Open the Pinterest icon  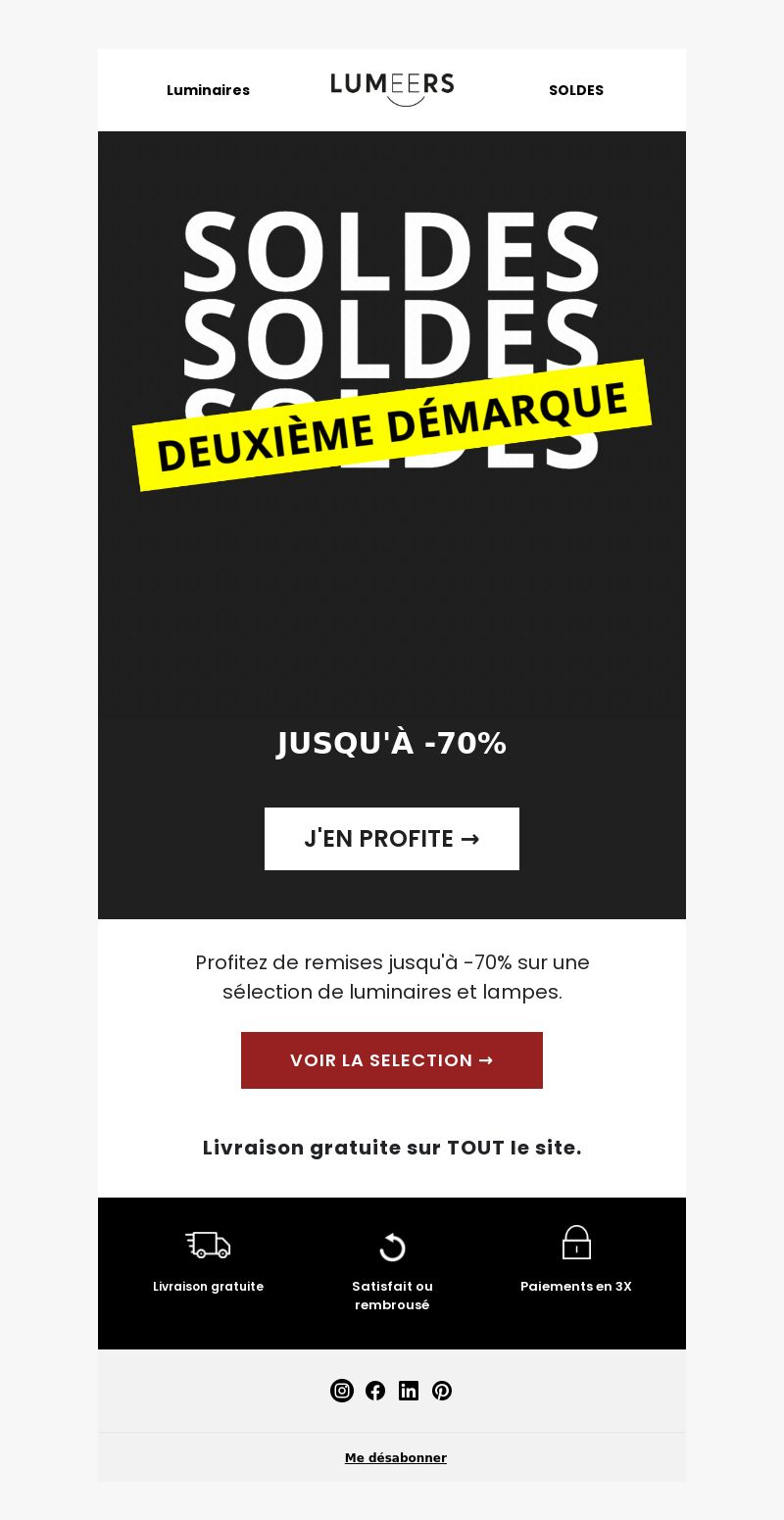coord(442,1391)
